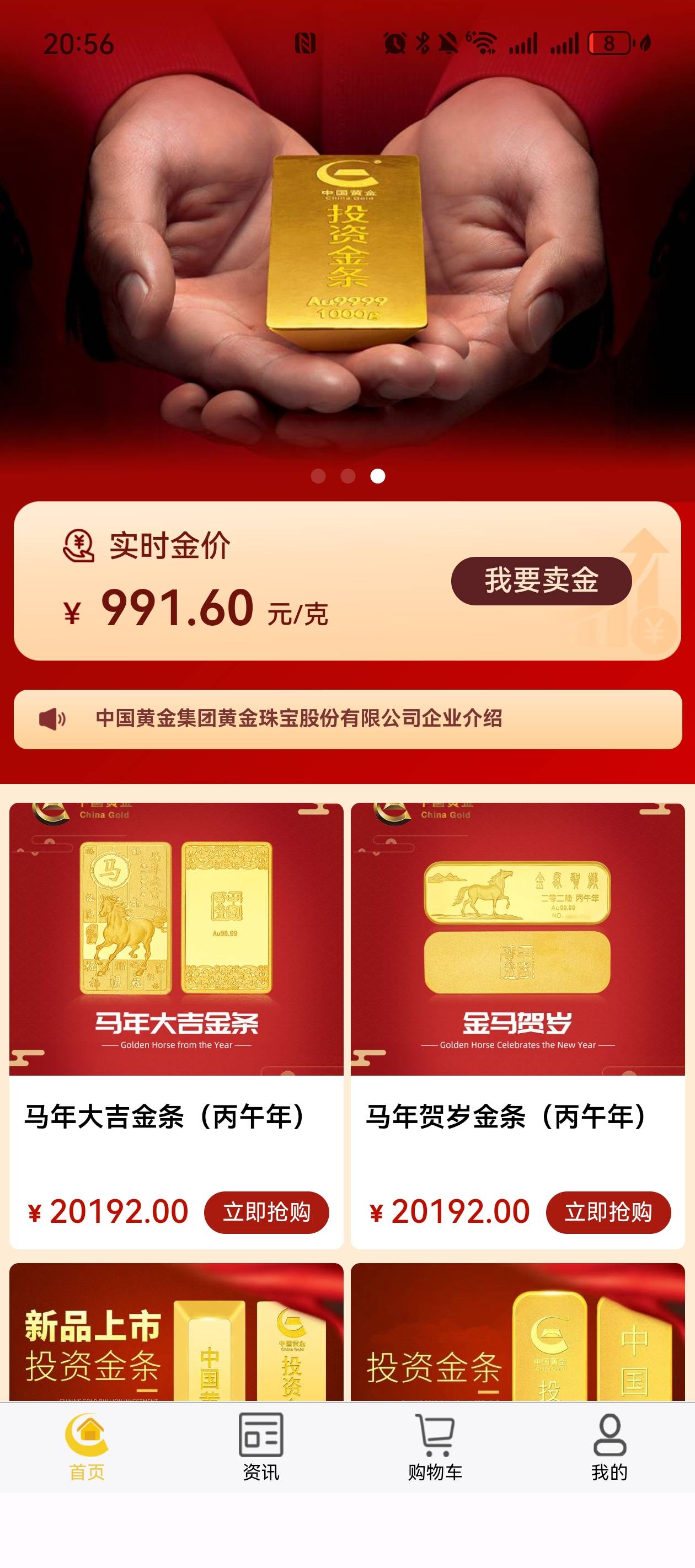Tap 立即抢购 for 马年贺岁金条
This screenshot has height=1568, width=695.
[x=608, y=1212]
